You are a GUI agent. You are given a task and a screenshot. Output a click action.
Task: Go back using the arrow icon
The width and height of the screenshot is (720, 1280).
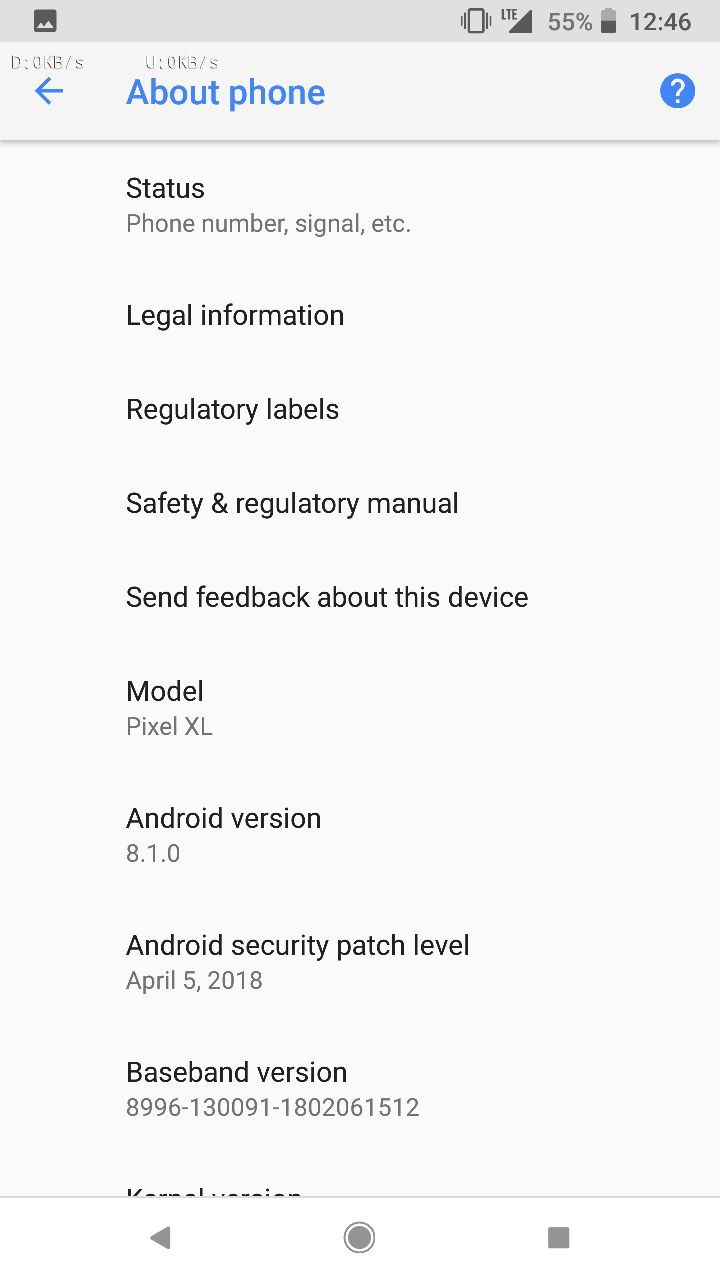(x=48, y=92)
